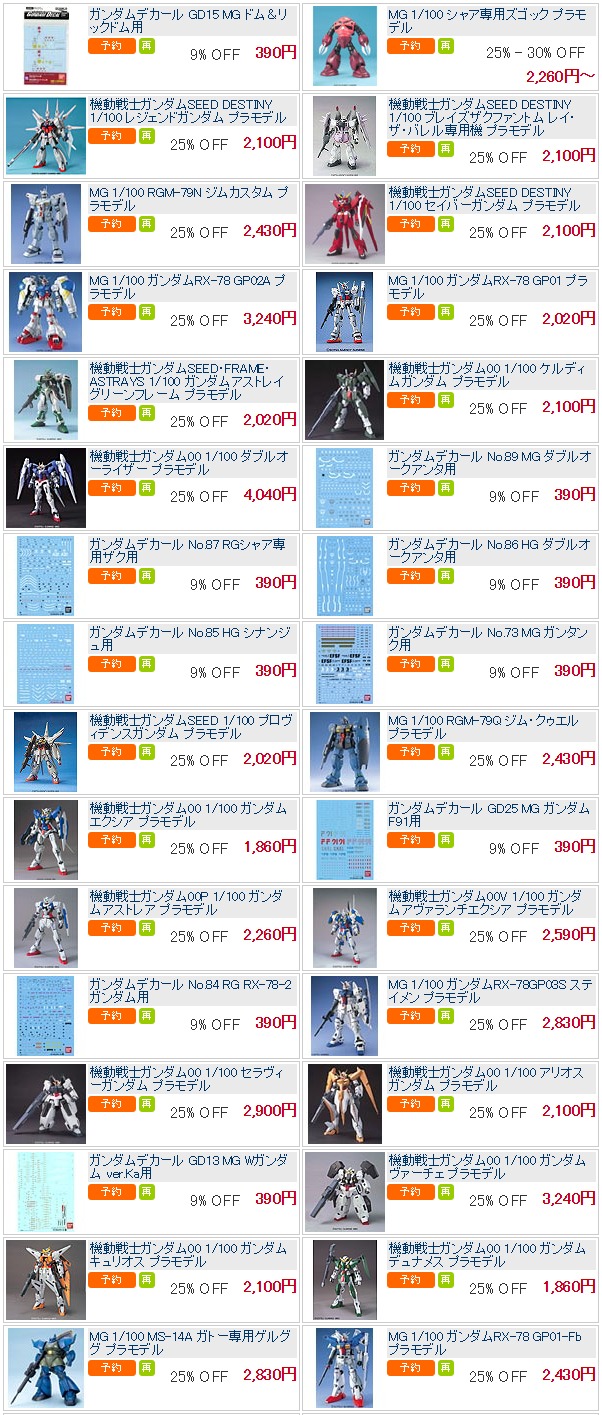Open the MG 1/100 RGM-79N ジムカスタム listing
602x1415 pixels.
[x=188, y=199]
